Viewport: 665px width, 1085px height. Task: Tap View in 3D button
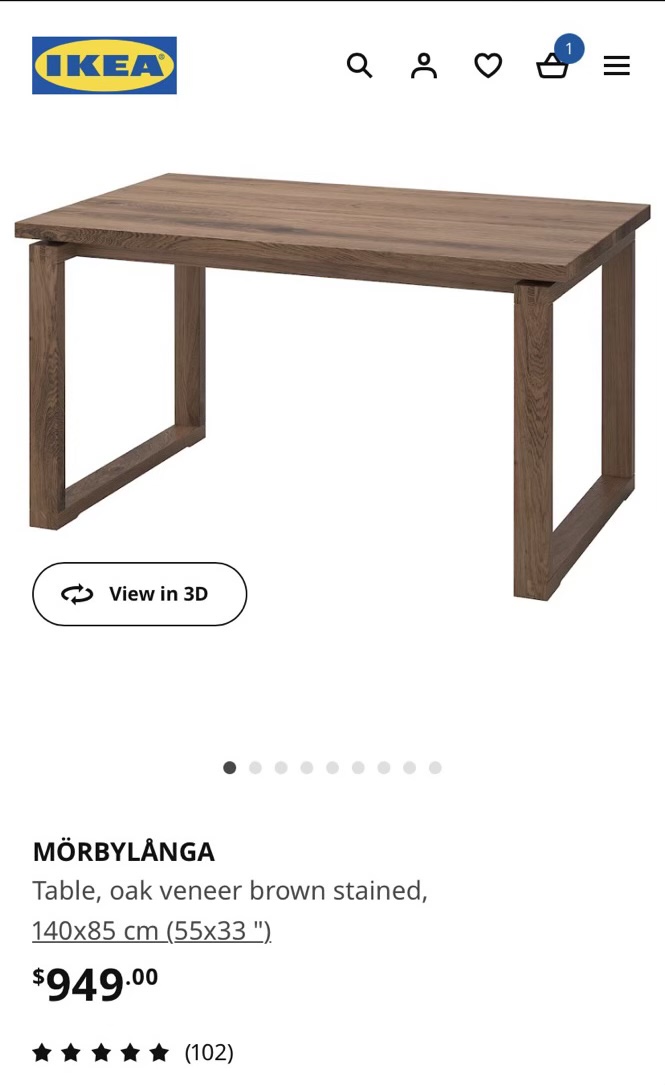point(139,594)
